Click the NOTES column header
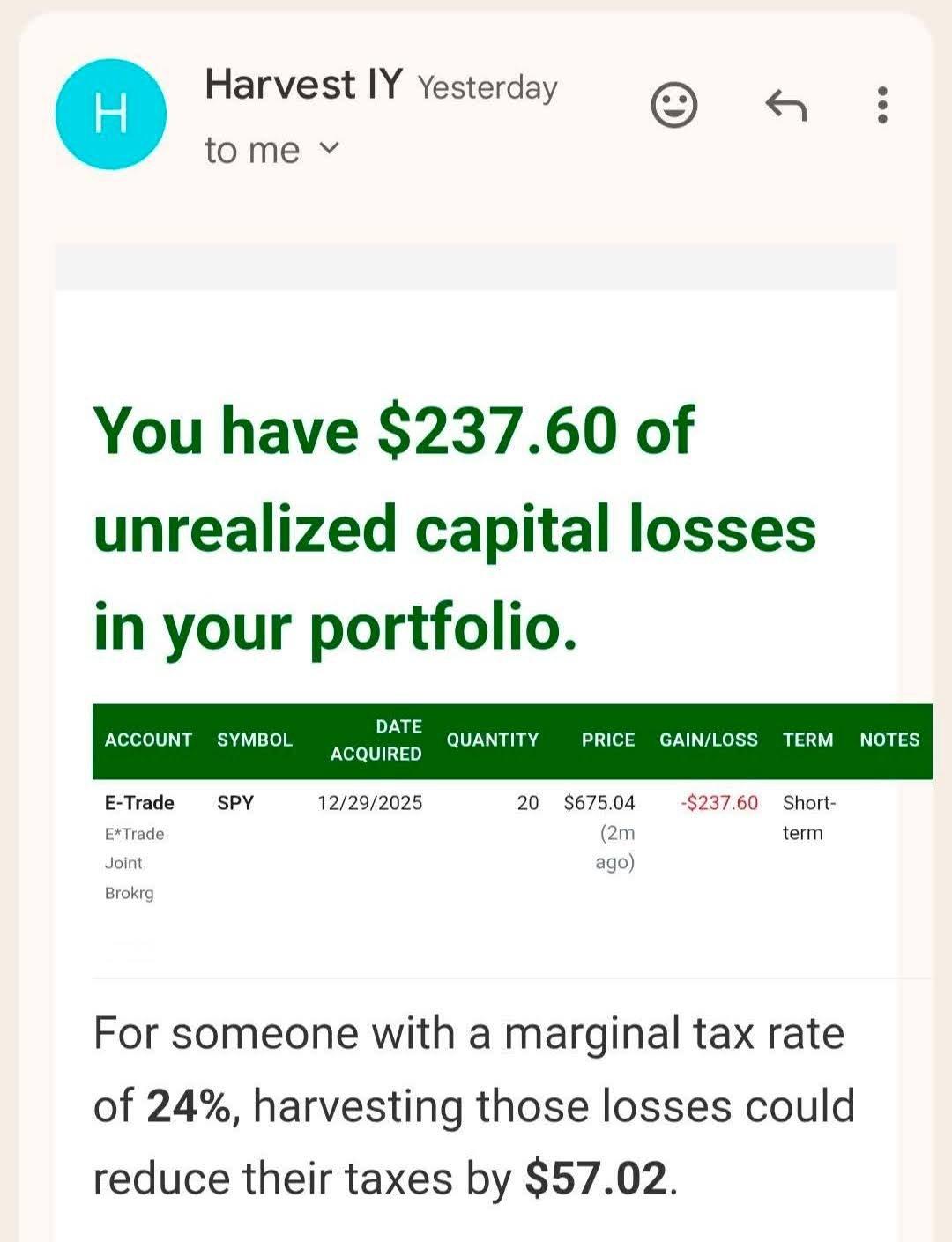Image resolution: width=952 pixels, height=1242 pixels. tap(890, 740)
